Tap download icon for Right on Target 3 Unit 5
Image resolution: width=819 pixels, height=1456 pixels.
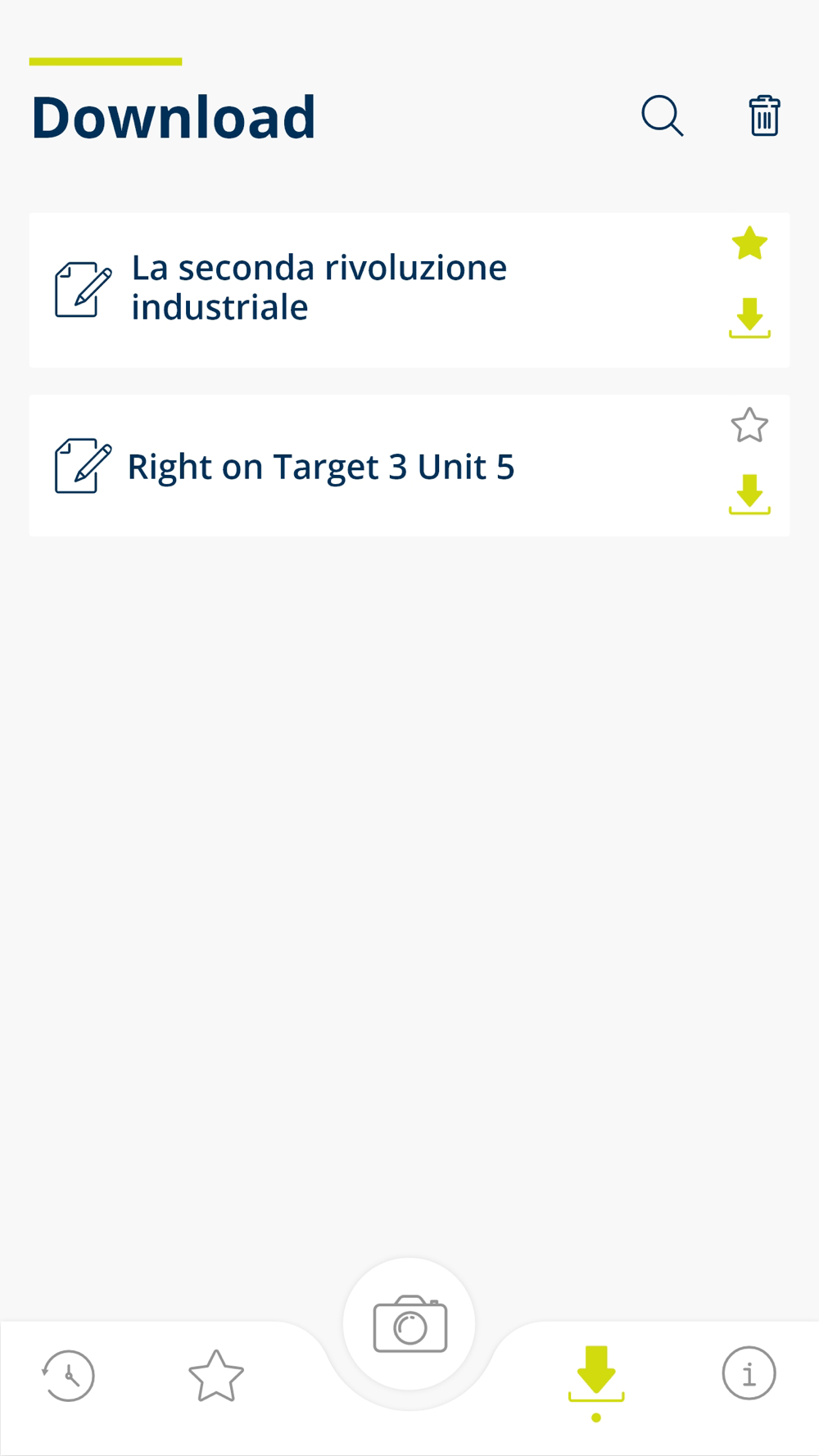point(749,494)
